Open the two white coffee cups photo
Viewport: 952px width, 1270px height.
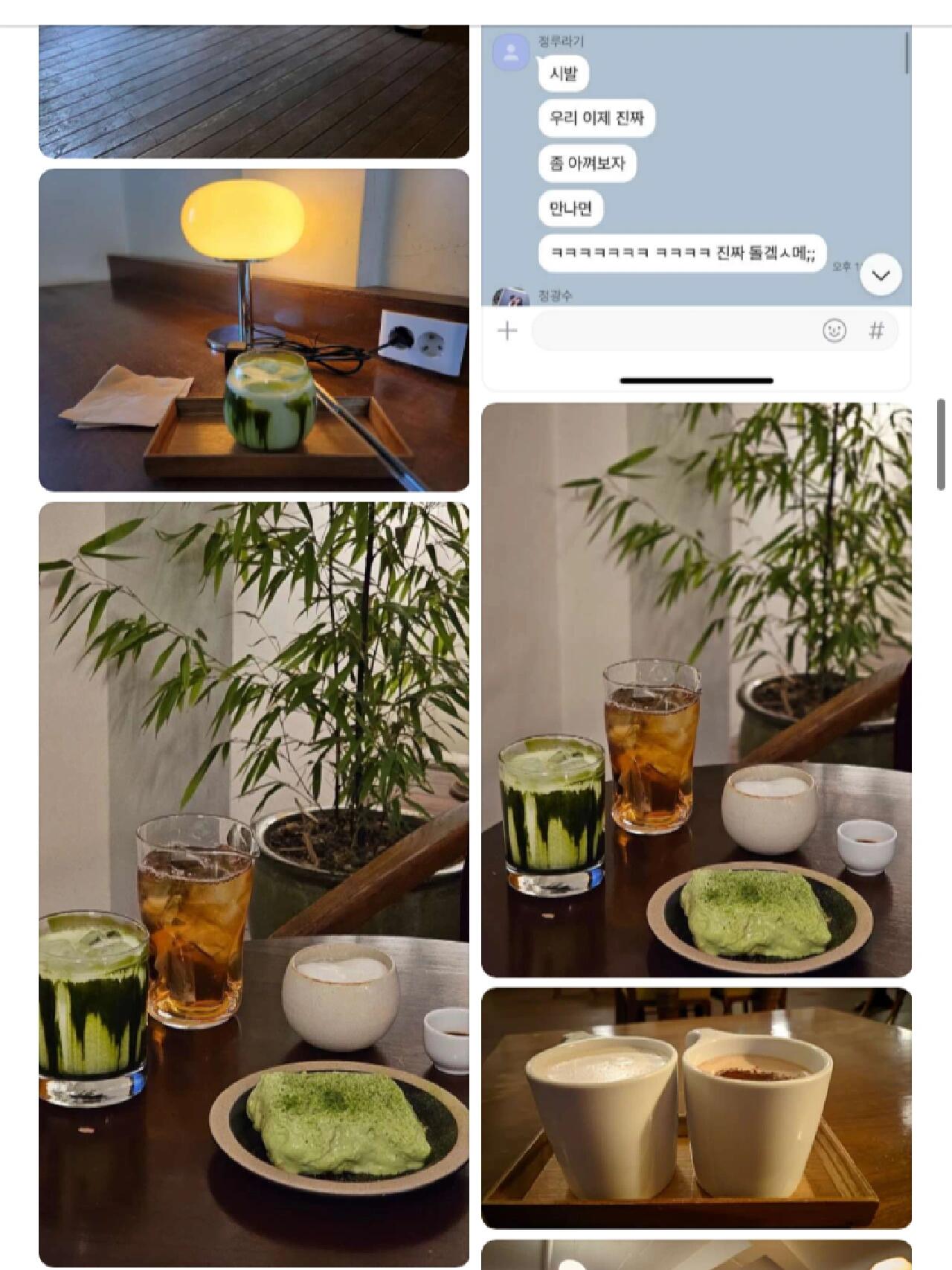tap(695, 1107)
